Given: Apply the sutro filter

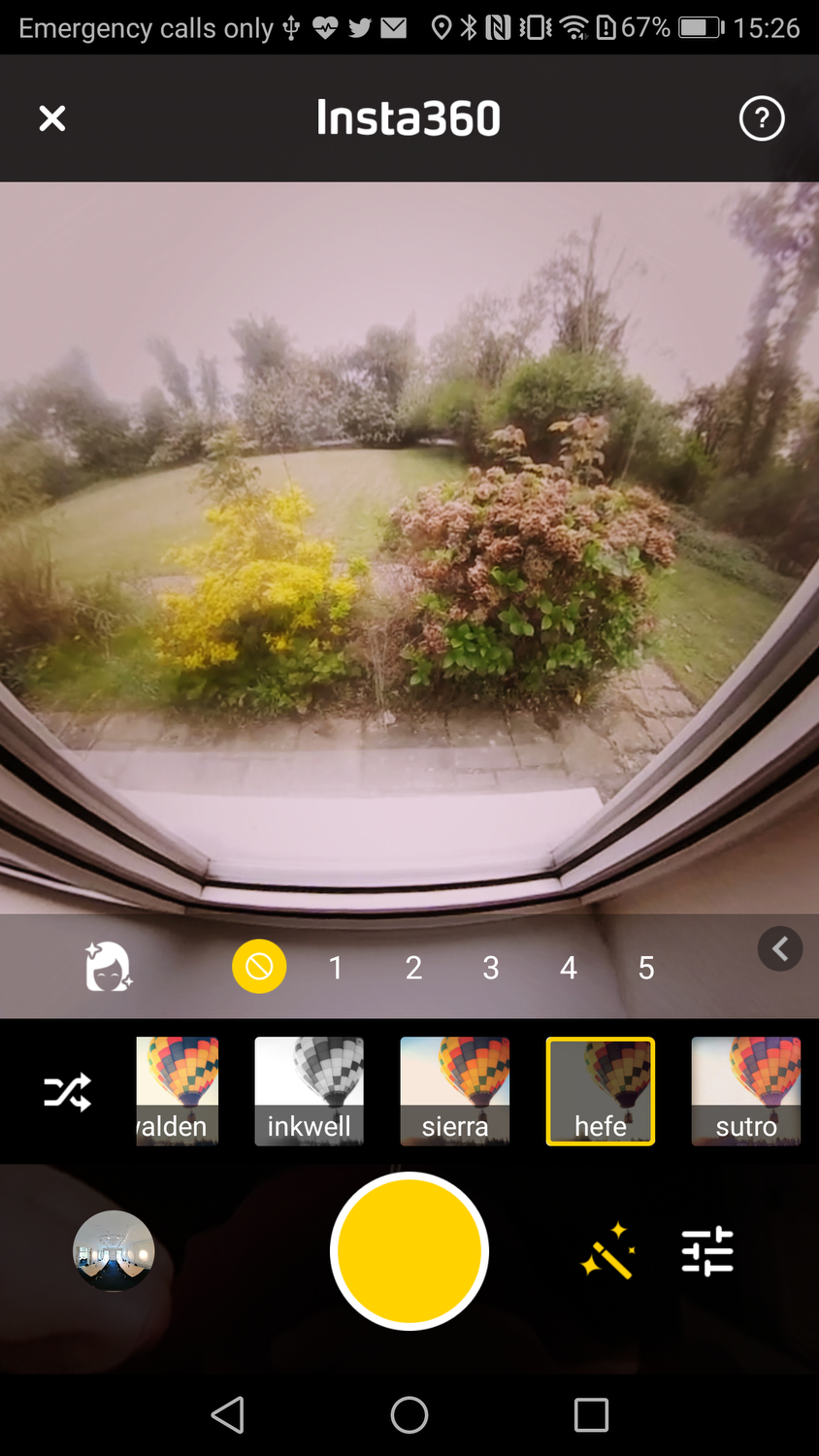Looking at the screenshot, I should click(745, 1091).
